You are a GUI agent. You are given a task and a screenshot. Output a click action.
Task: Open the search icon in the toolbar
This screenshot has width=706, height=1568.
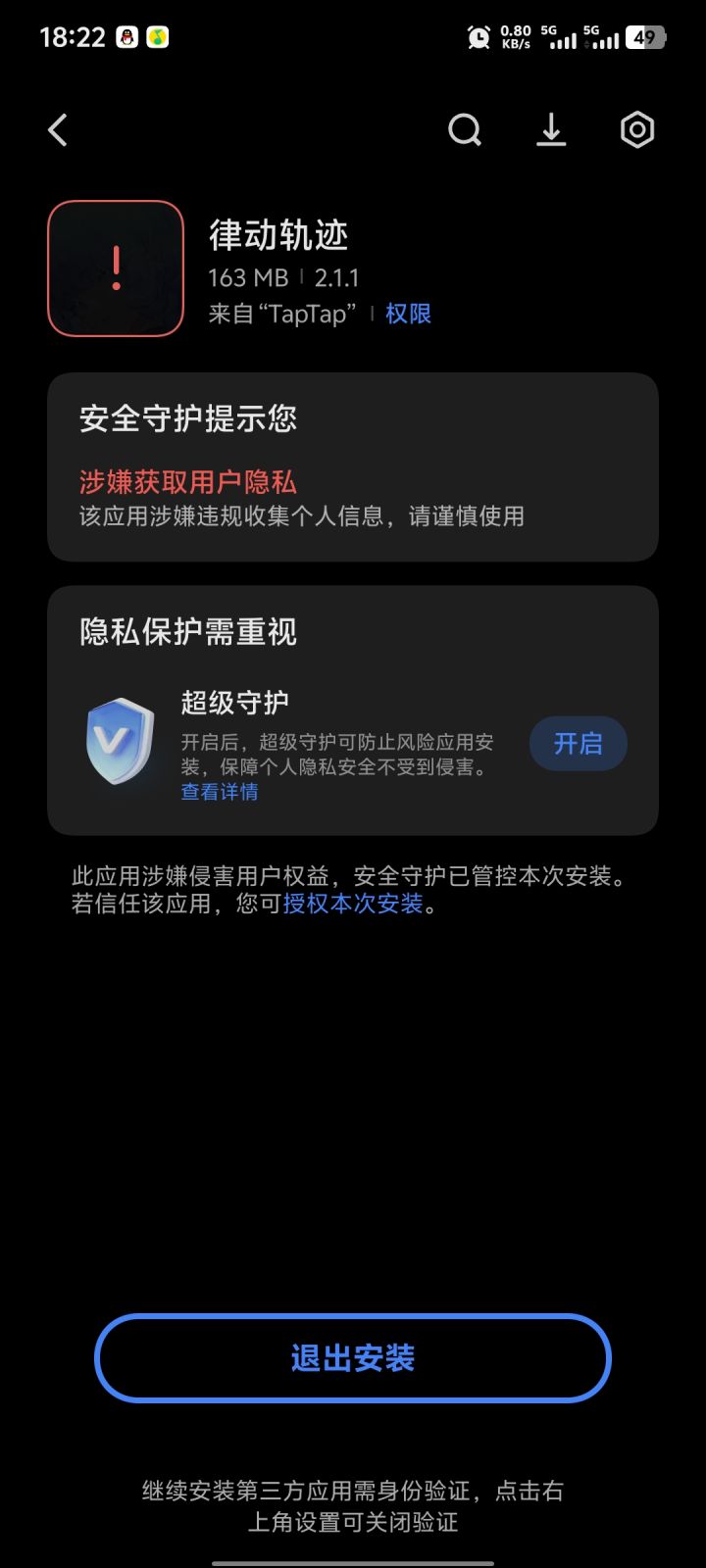pos(465,129)
